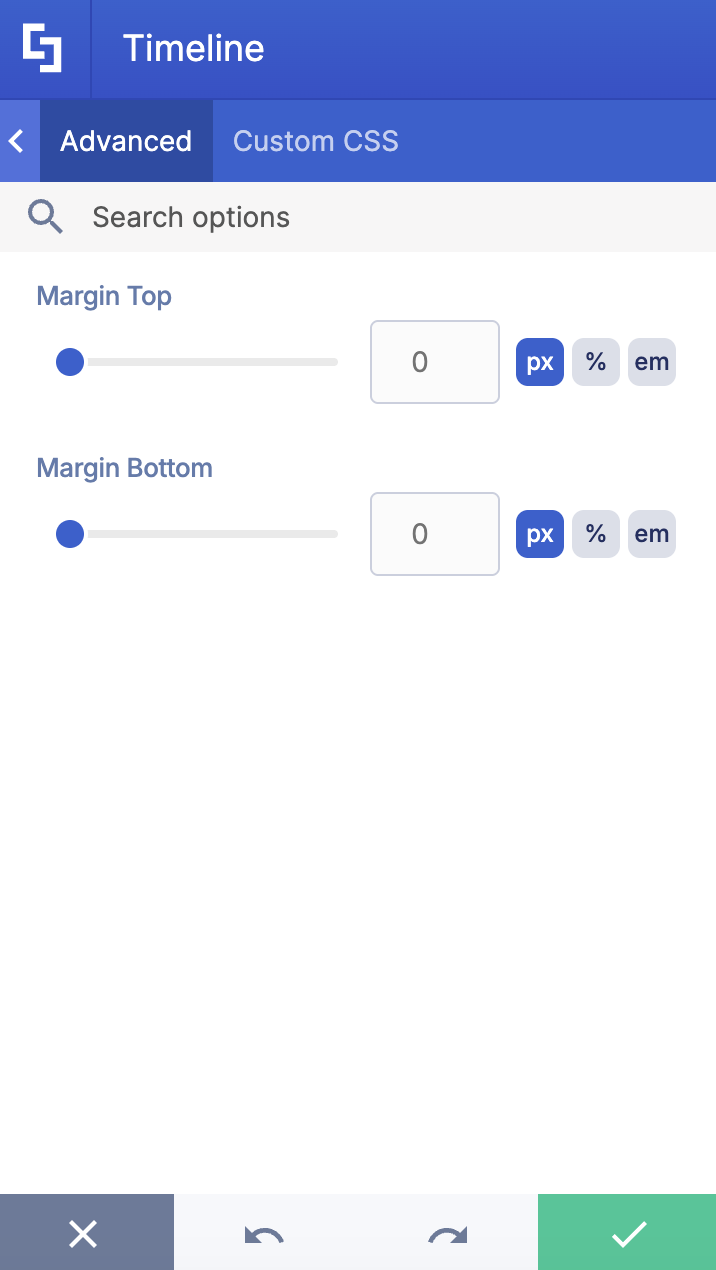This screenshot has width=716, height=1270.
Task: Confirm changes with the green checkmark
Action: click(628, 1234)
